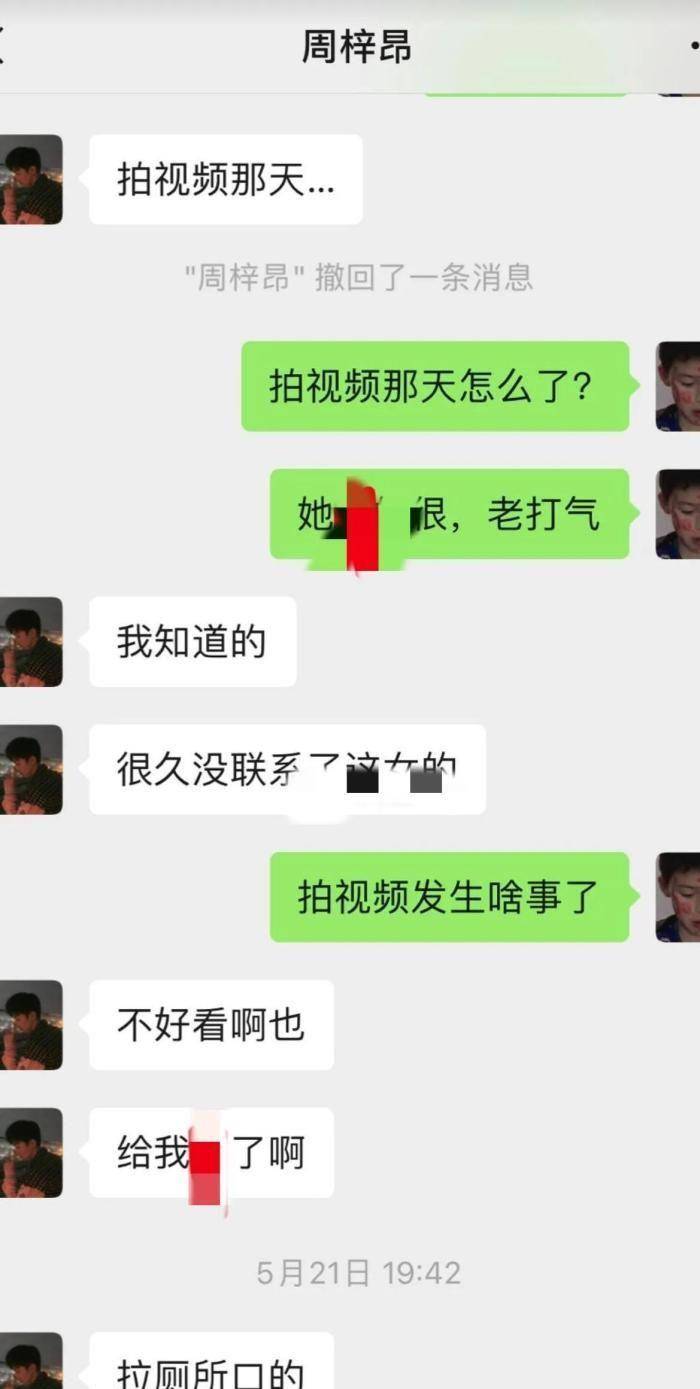Open chat details overflow menu
This screenshot has width=700, height=1389.
coord(694,47)
